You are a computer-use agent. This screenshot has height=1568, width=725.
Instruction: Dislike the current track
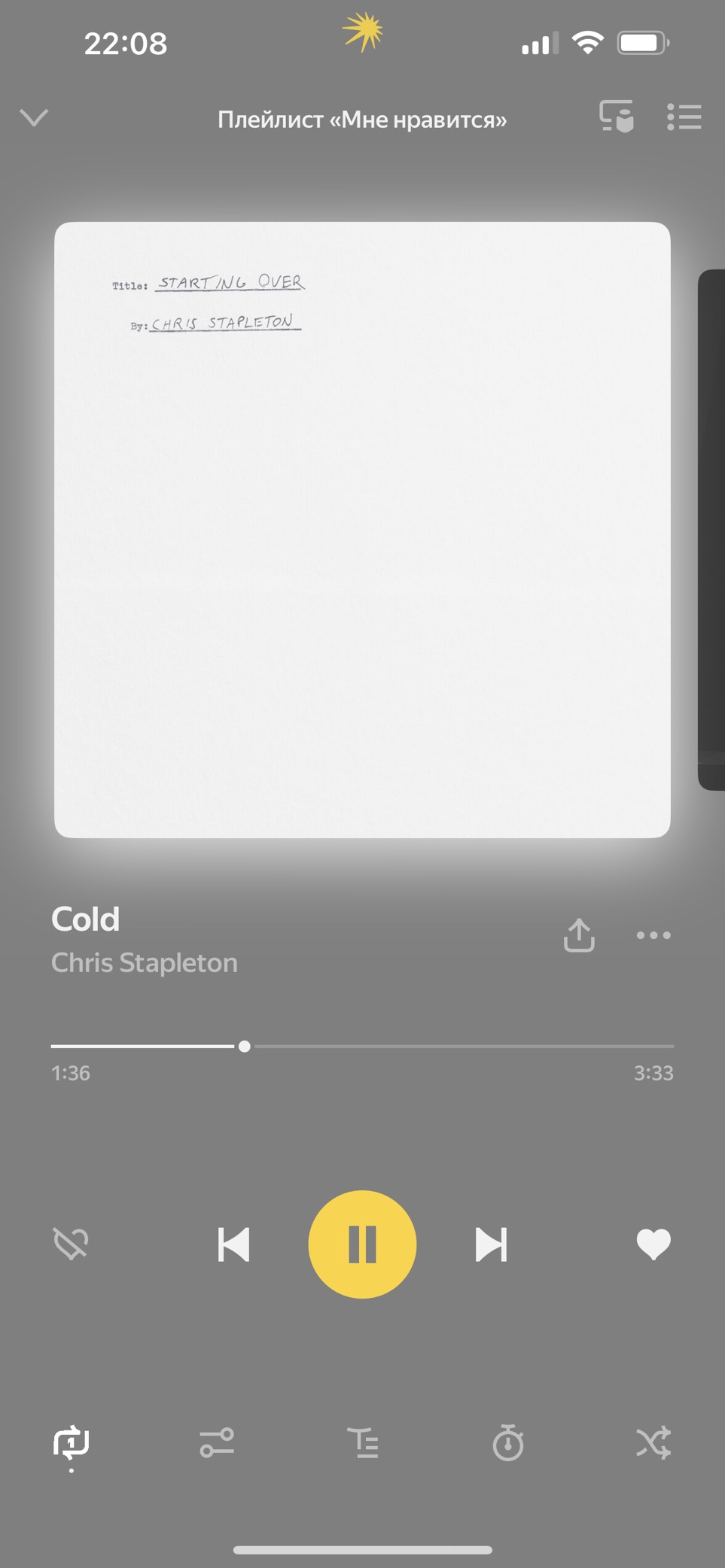pos(72,1244)
